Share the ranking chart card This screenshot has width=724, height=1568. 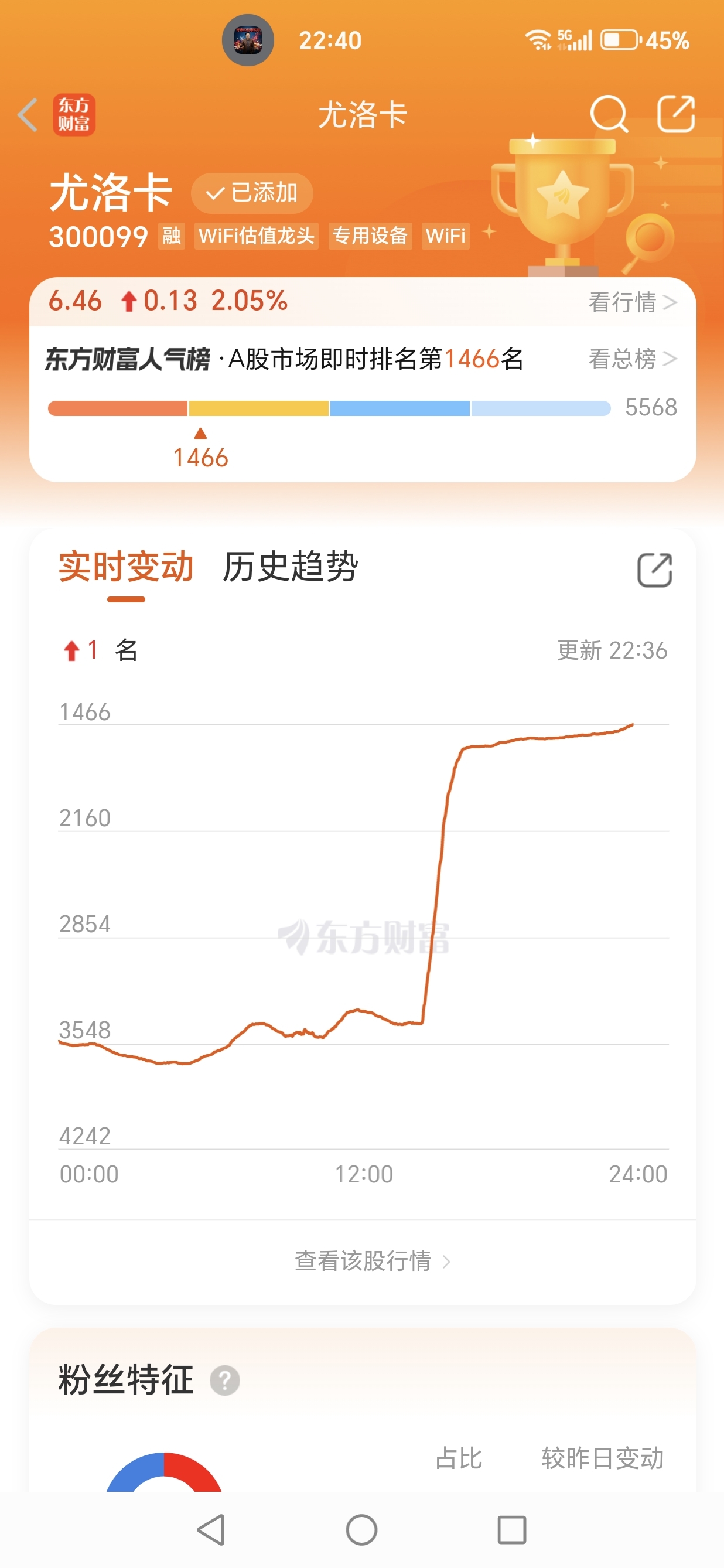(x=655, y=570)
